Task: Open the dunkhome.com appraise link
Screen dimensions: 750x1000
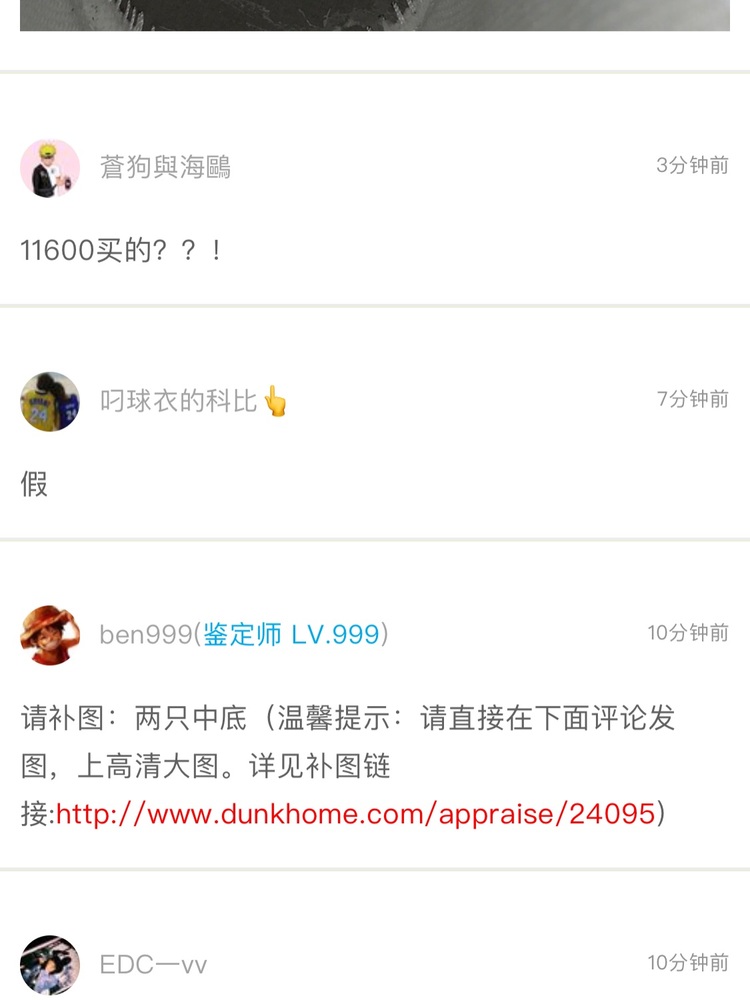Action: click(x=356, y=813)
